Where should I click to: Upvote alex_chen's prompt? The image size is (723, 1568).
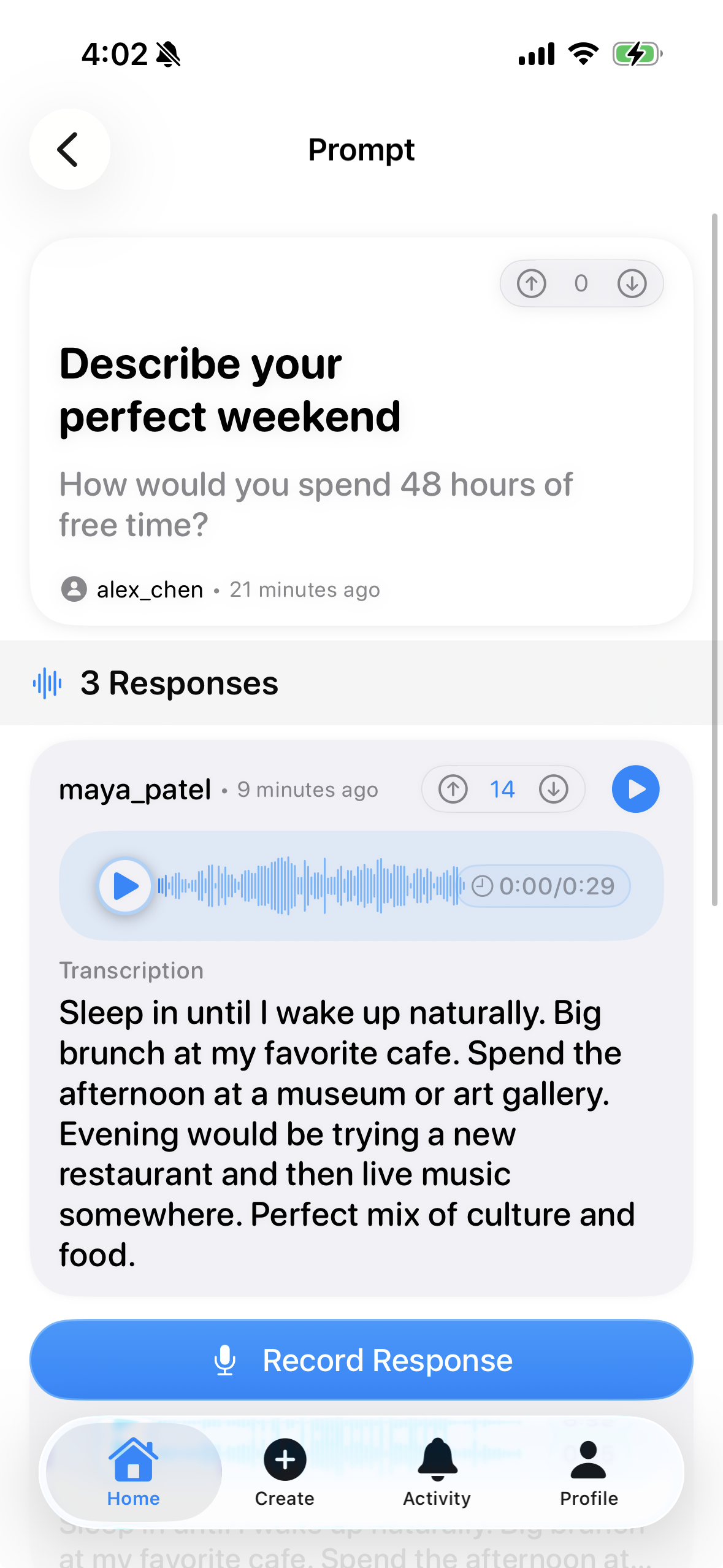(x=531, y=283)
